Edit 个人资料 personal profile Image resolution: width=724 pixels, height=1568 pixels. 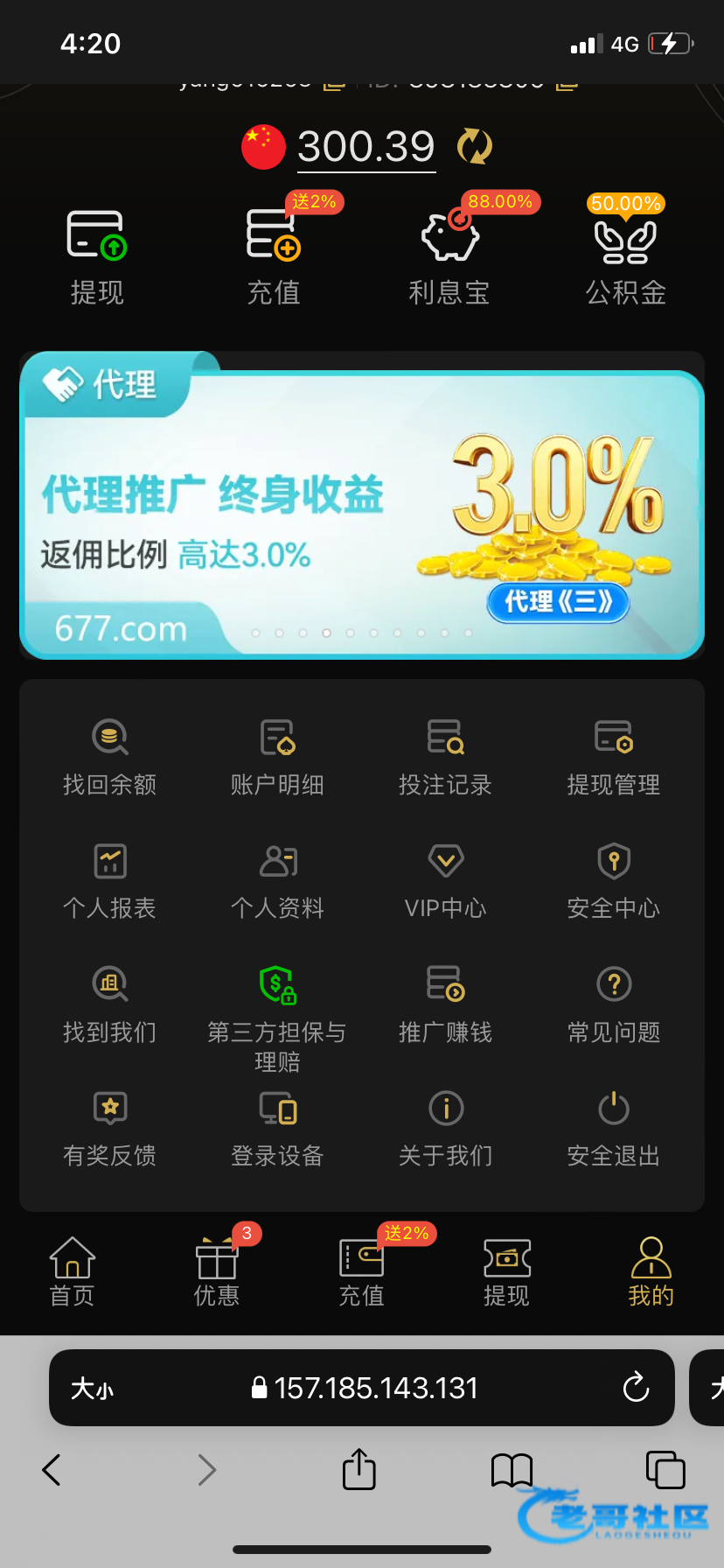point(277,880)
